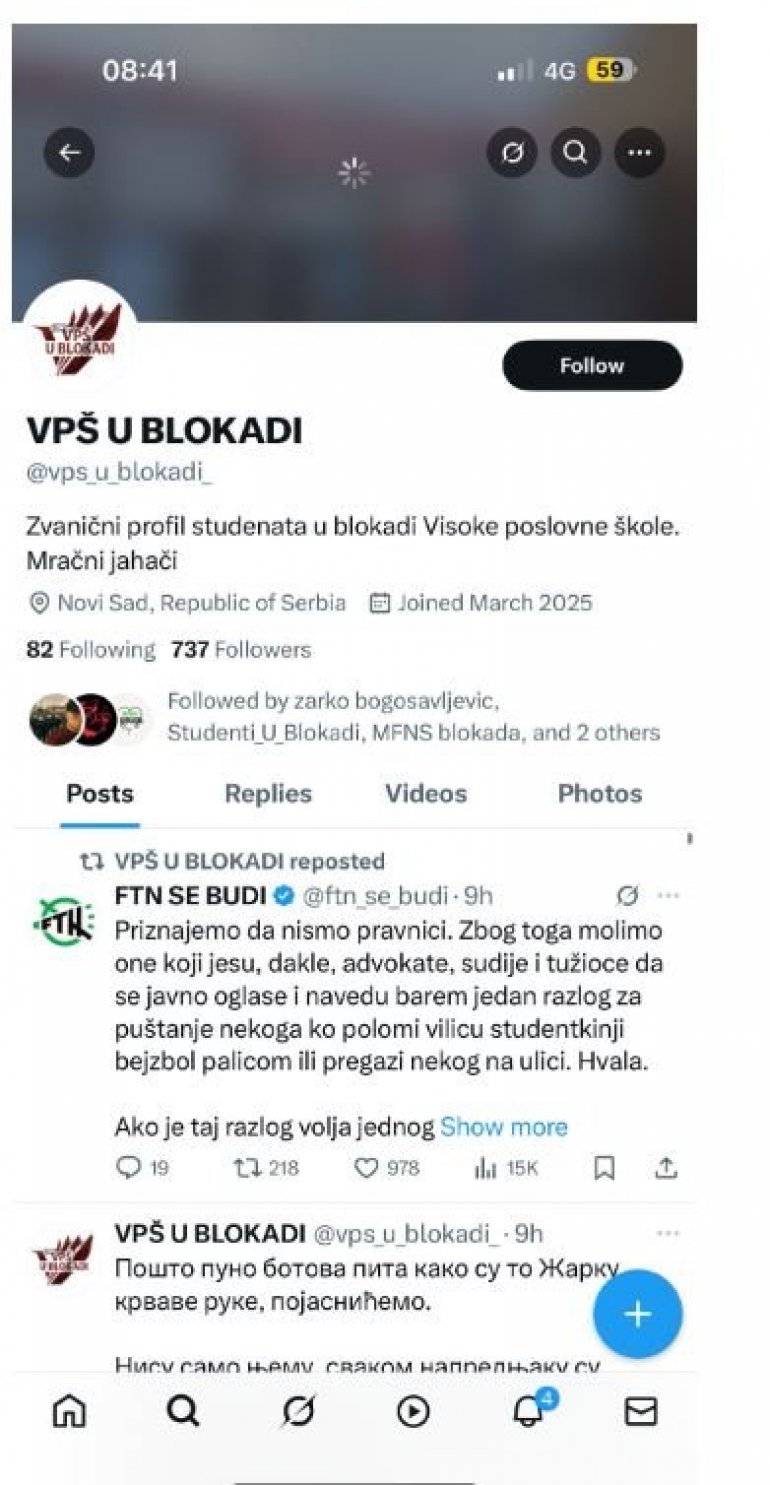770x1485 pixels.
Task: Open the 82 Following list
Action: tap(91, 650)
